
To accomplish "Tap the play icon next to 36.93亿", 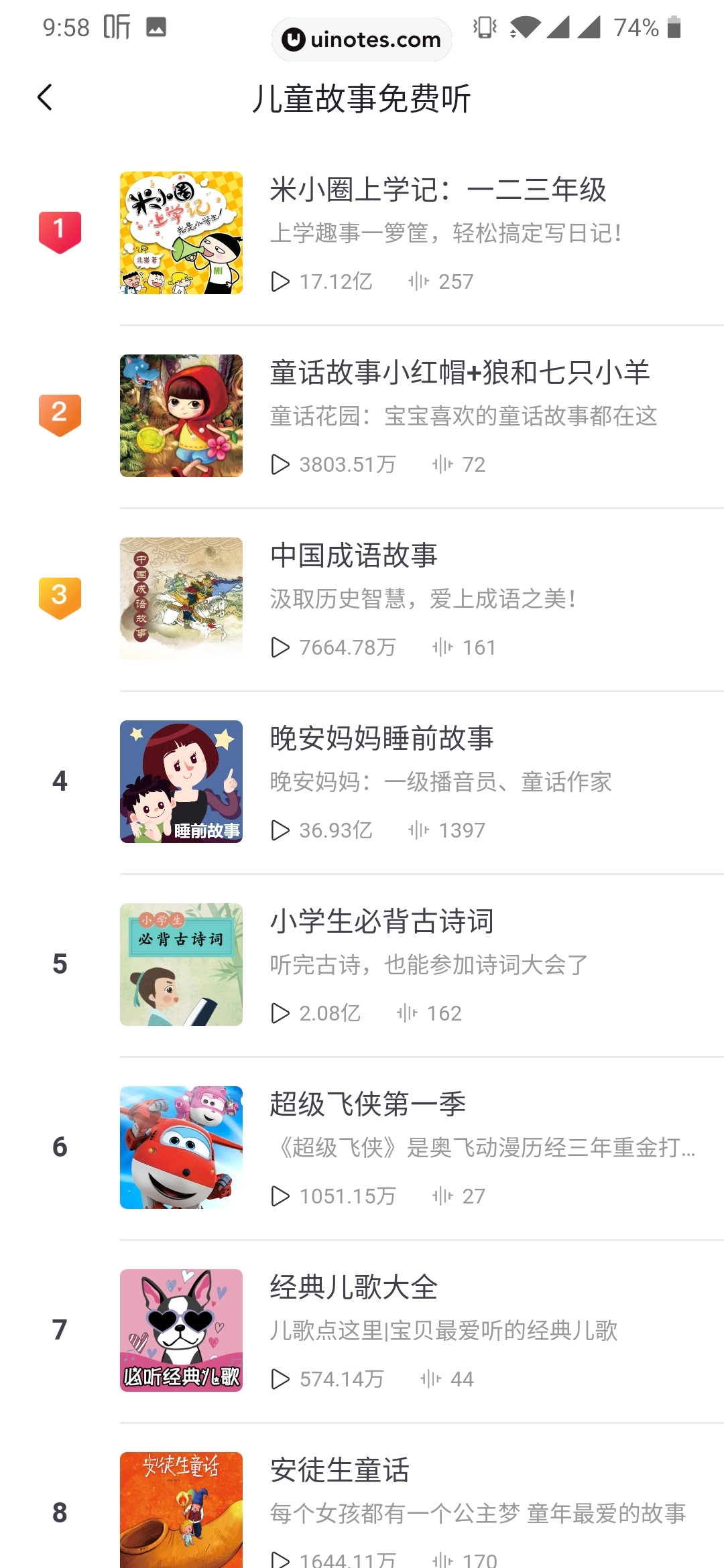I will coord(279,830).
